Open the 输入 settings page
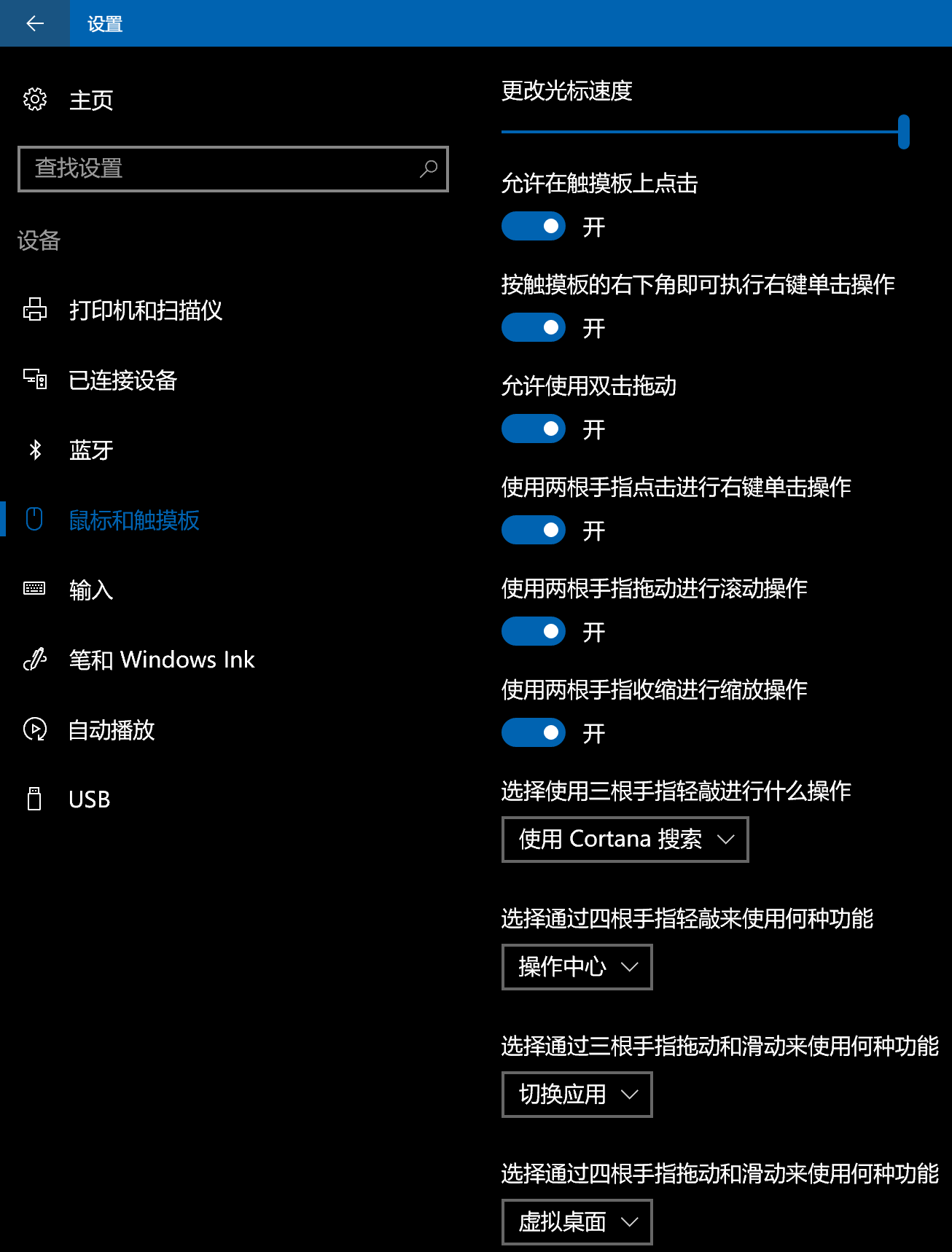This screenshot has width=952, height=1252. click(x=90, y=590)
